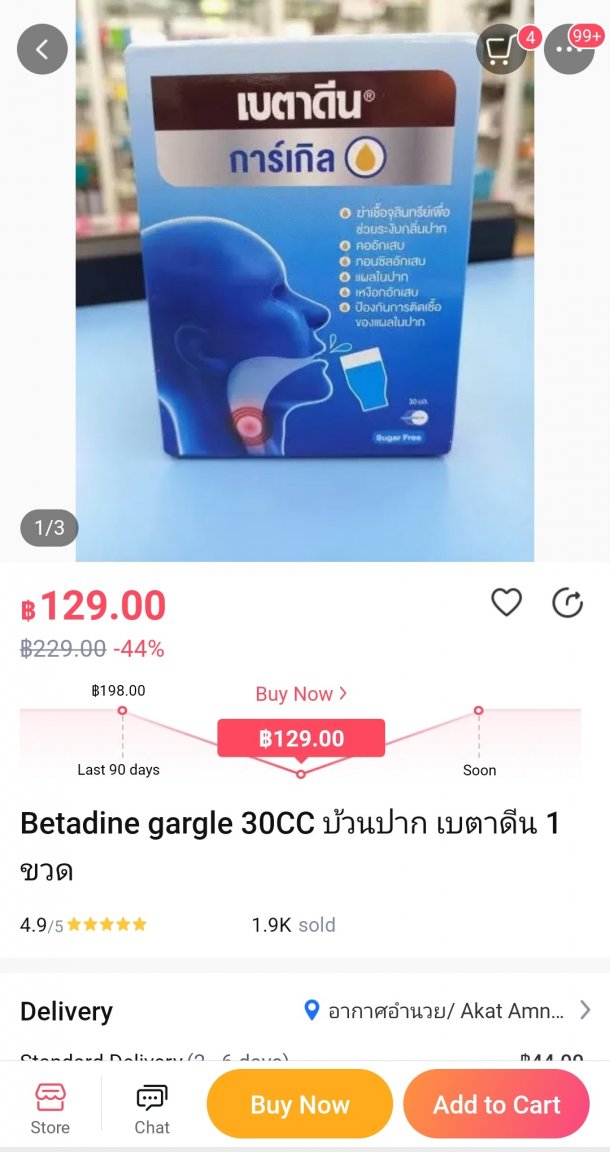Visit the seller's Store
Screen dimensions: 610x1152
50,1108
